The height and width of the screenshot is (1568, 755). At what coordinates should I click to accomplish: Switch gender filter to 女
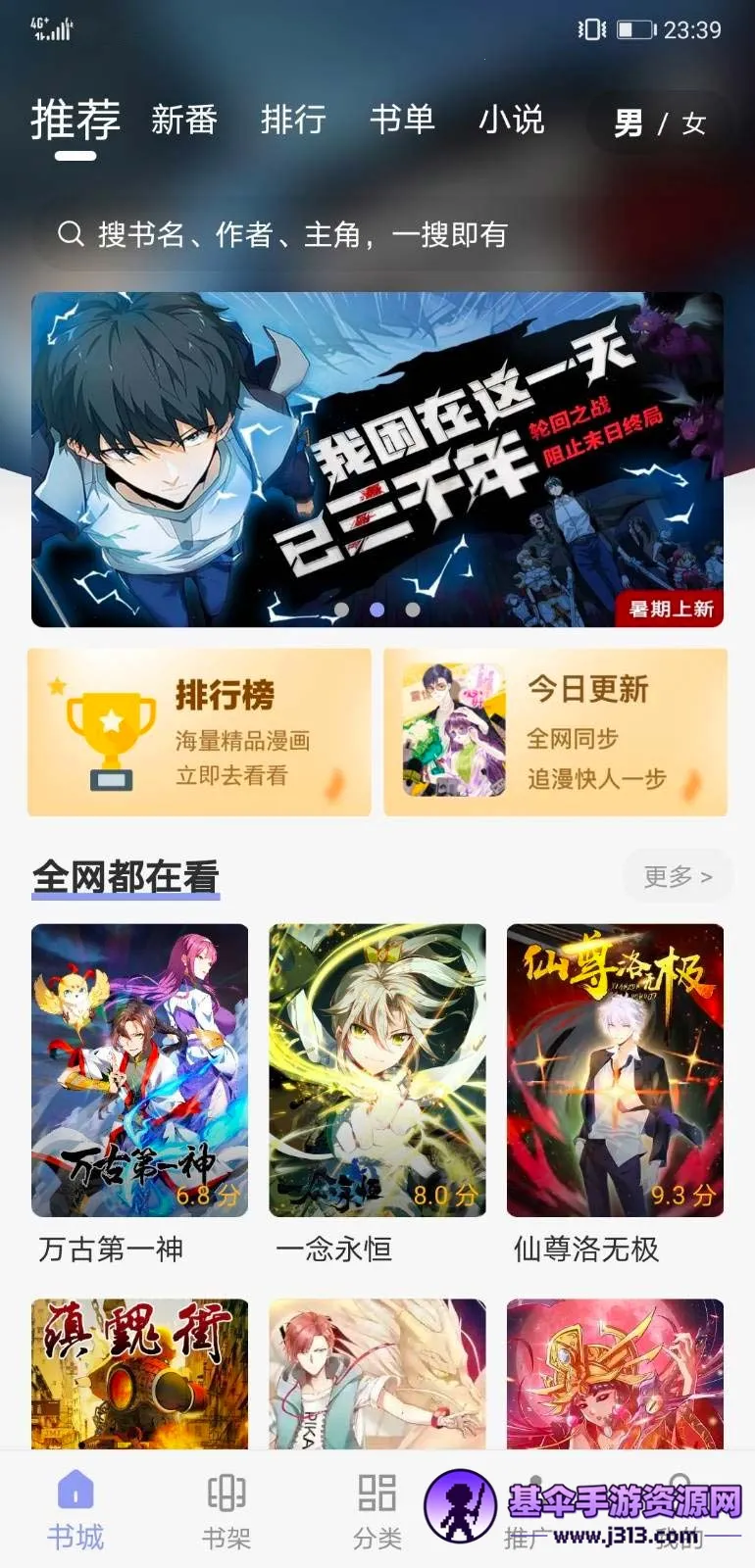(x=695, y=122)
